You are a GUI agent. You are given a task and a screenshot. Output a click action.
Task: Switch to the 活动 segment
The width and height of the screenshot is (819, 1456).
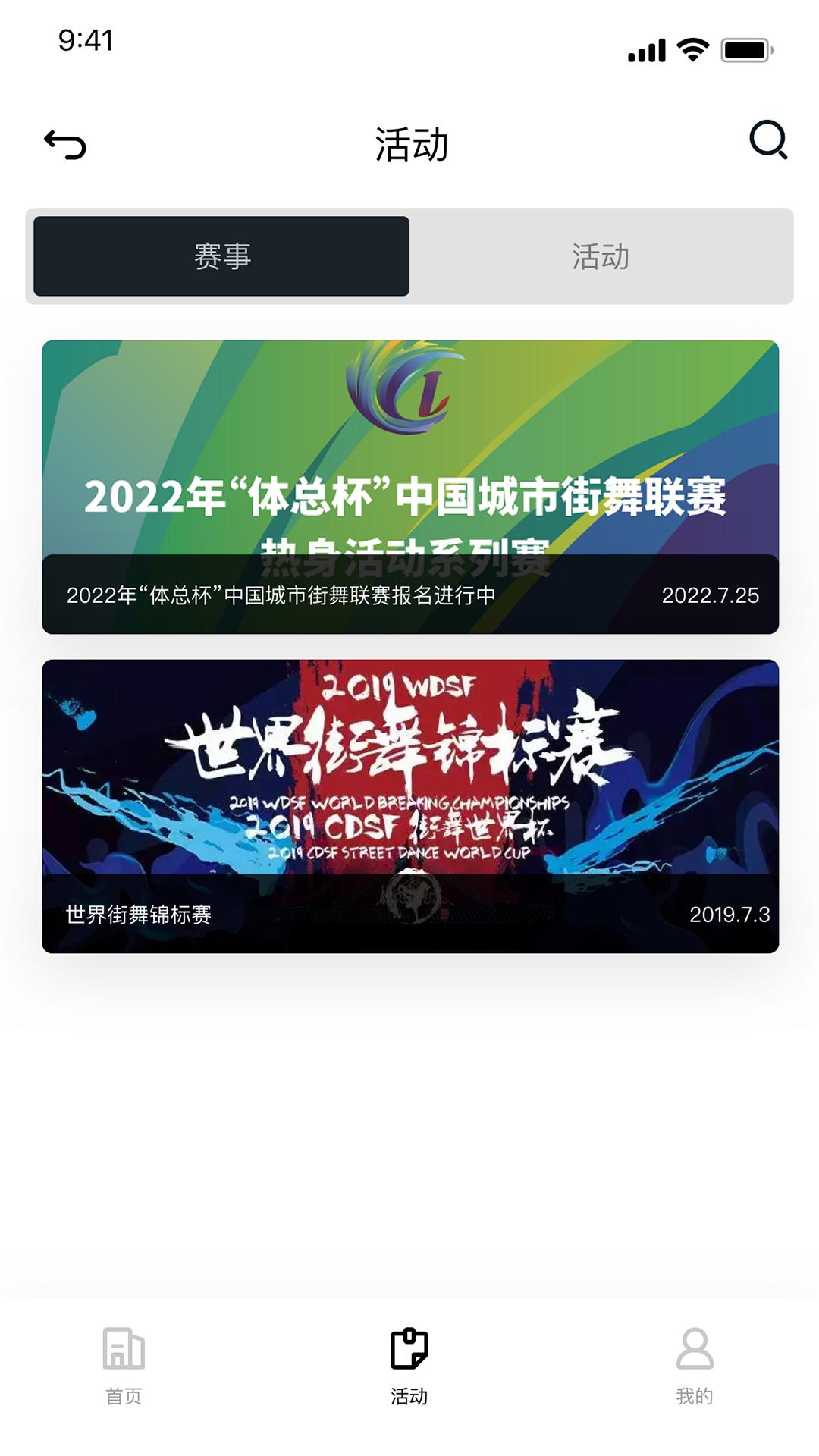pos(601,256)
